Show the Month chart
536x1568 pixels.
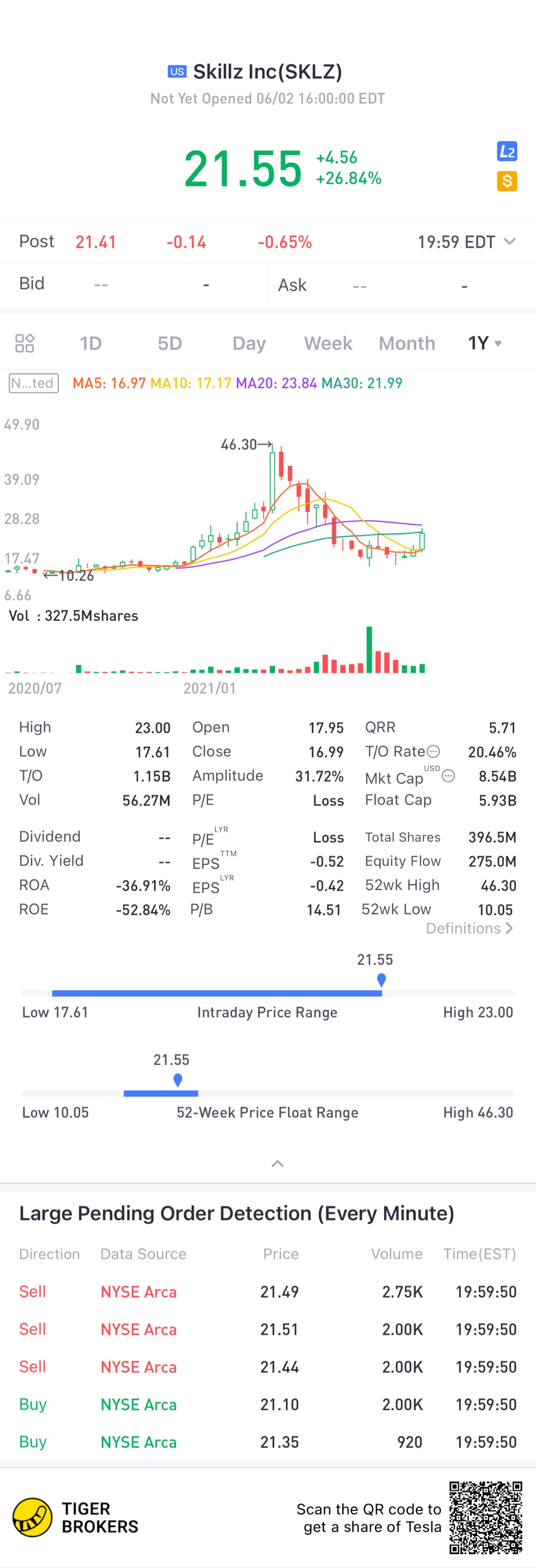coord(407,344)
